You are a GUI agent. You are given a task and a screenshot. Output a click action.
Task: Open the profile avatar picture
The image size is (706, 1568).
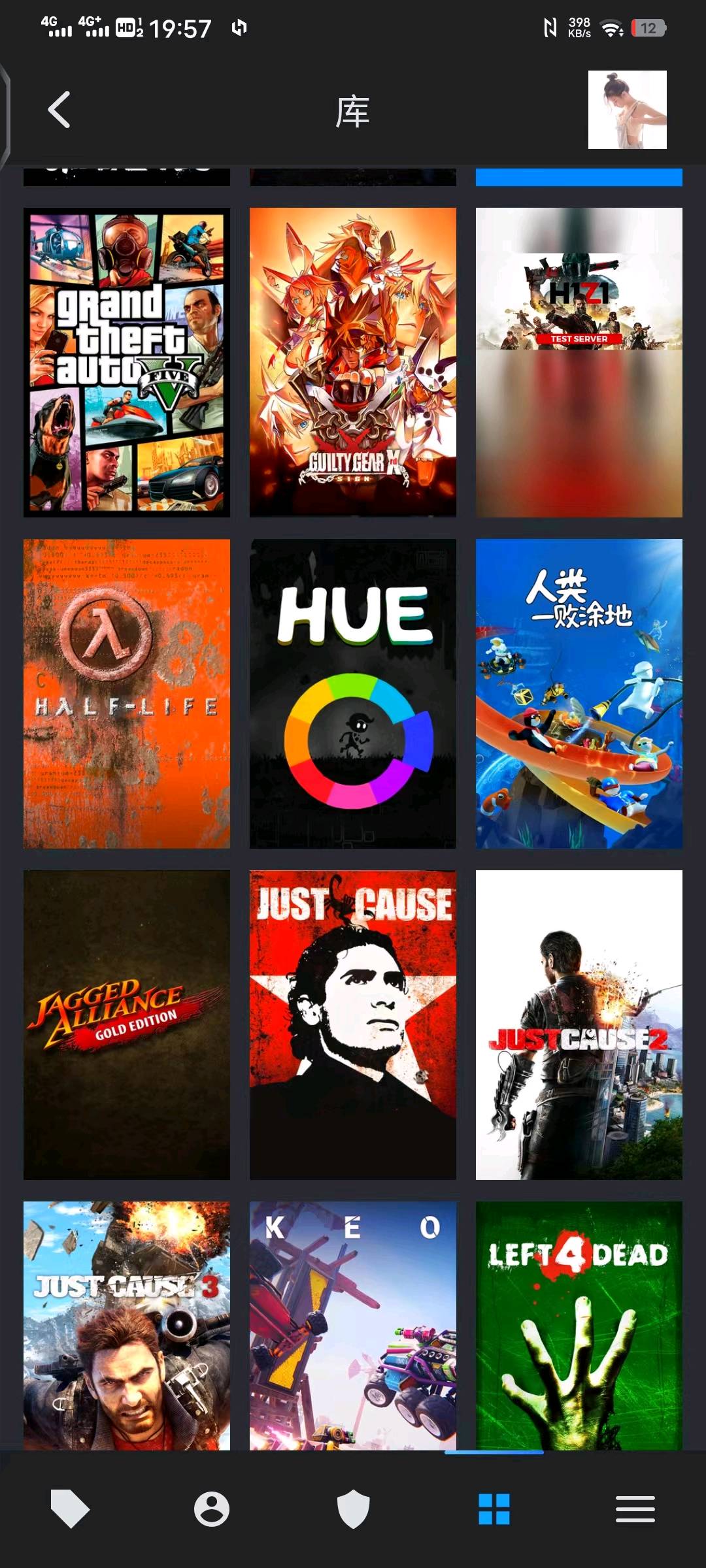(627, 110)
